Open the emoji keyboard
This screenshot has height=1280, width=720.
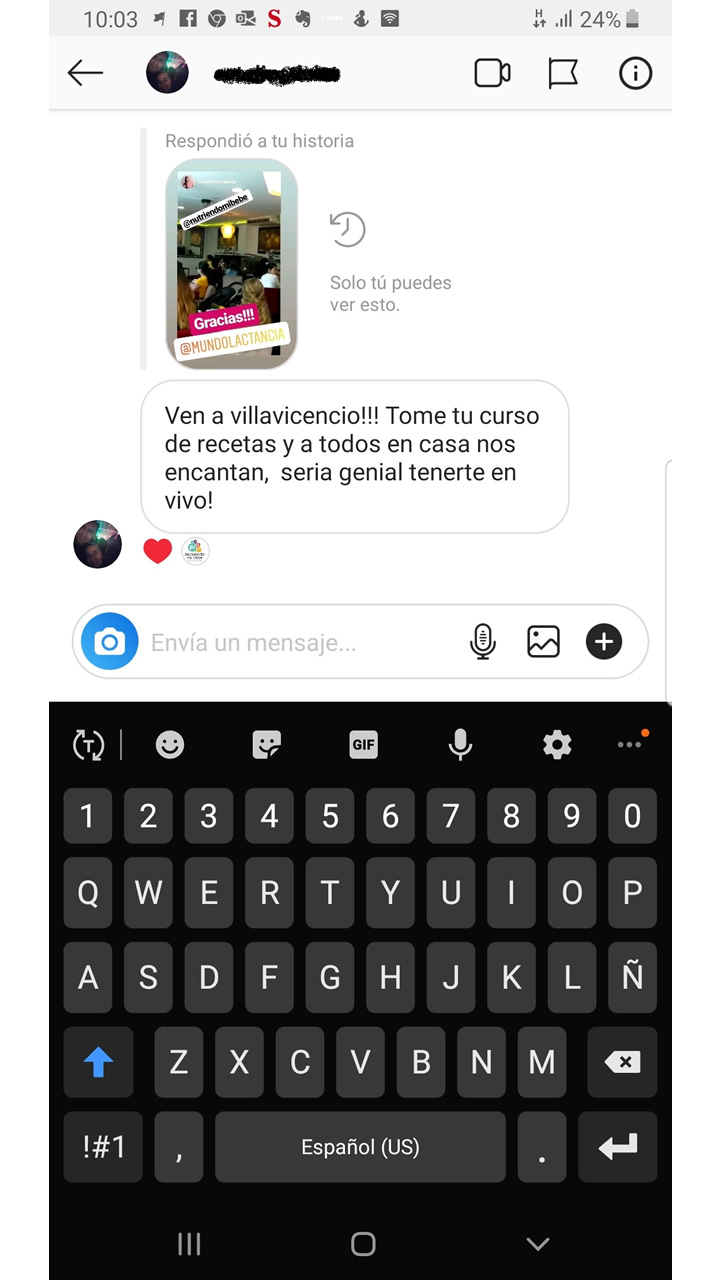tap(170, 744)
